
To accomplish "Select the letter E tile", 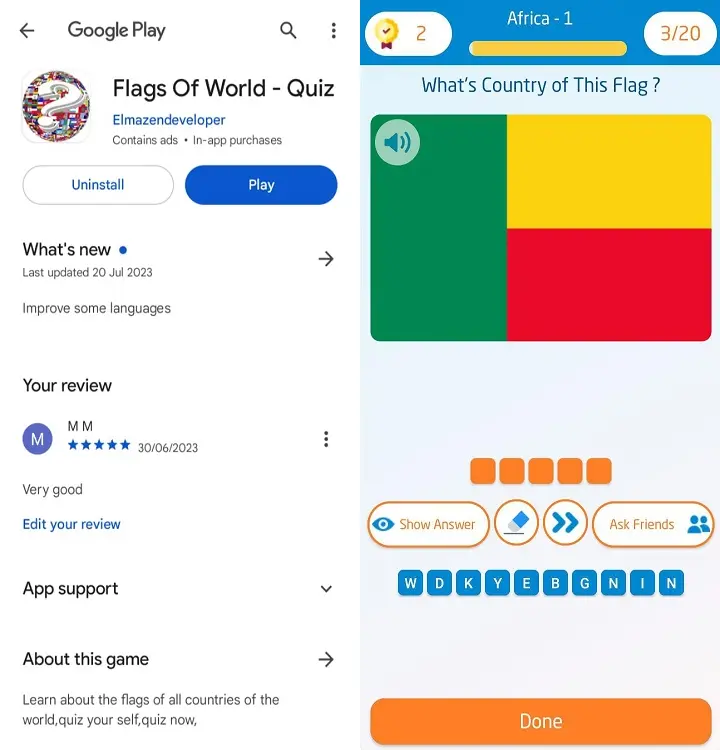I will 526,583.
